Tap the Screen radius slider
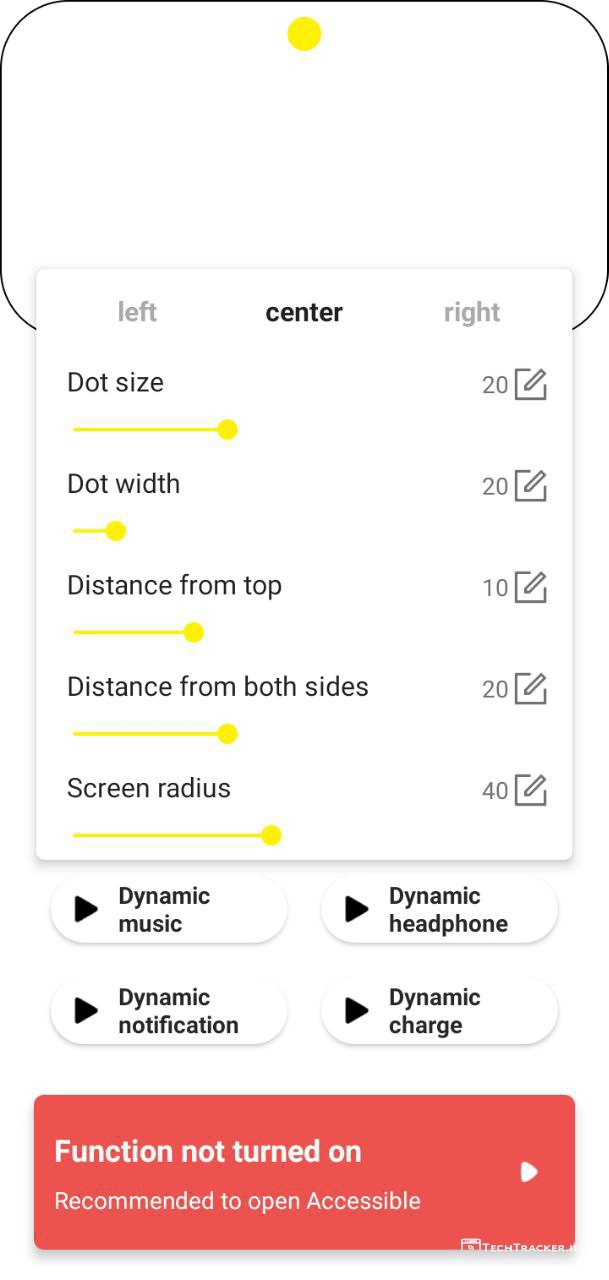Screen dimensions: 609x1280 [271, 835]
